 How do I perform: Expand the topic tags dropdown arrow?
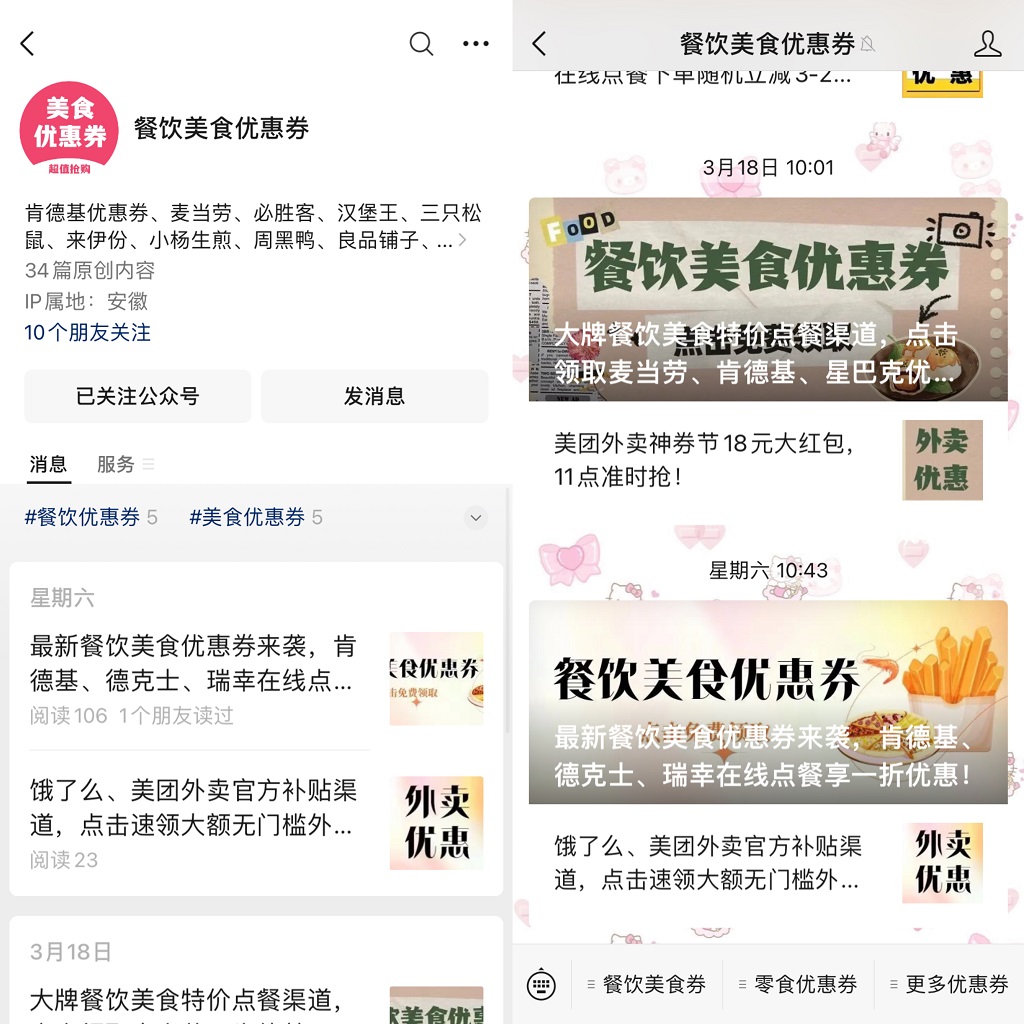pos(476,518)
